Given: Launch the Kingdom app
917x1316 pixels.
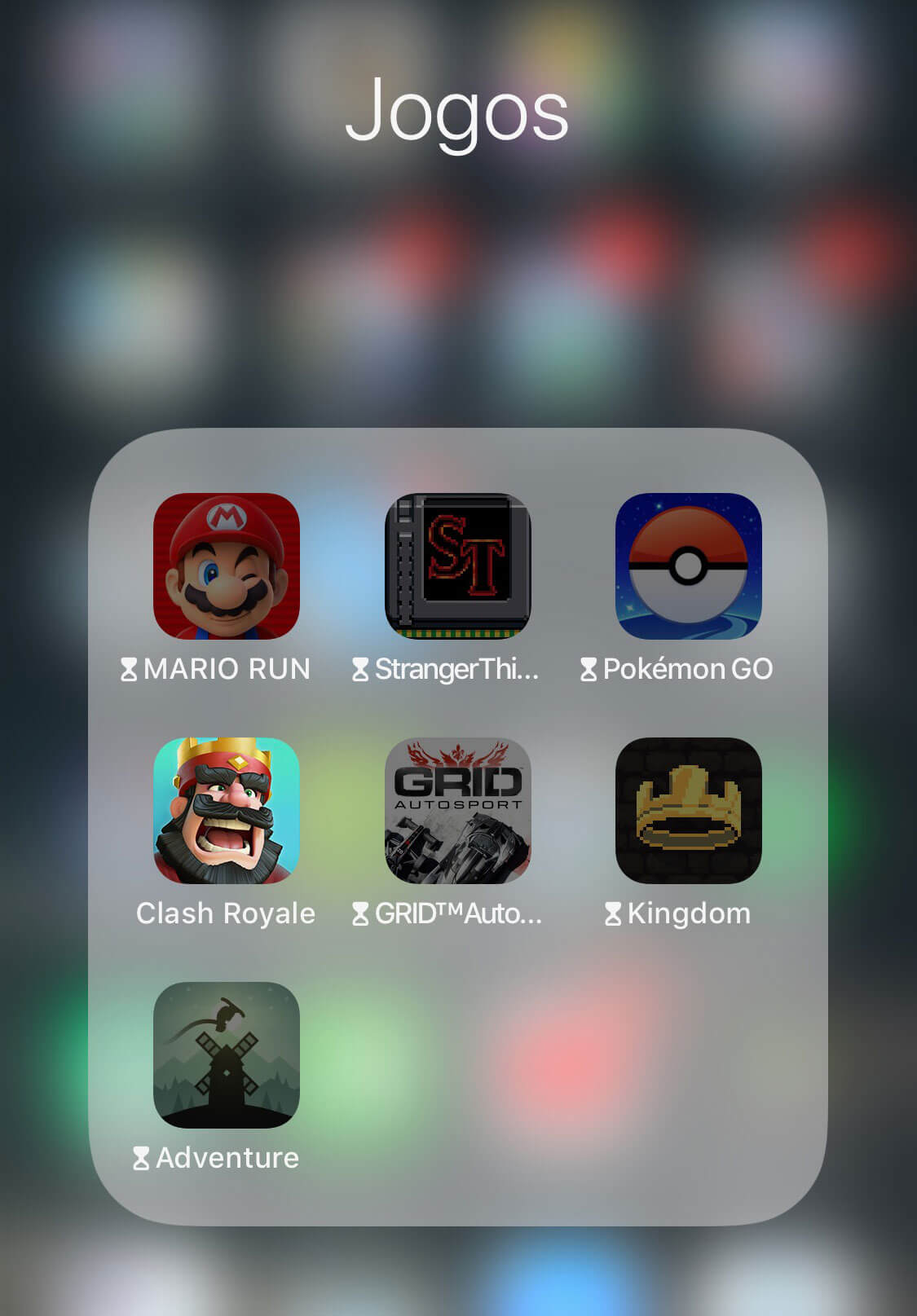Looking at the screenshot, I should 688,810.
